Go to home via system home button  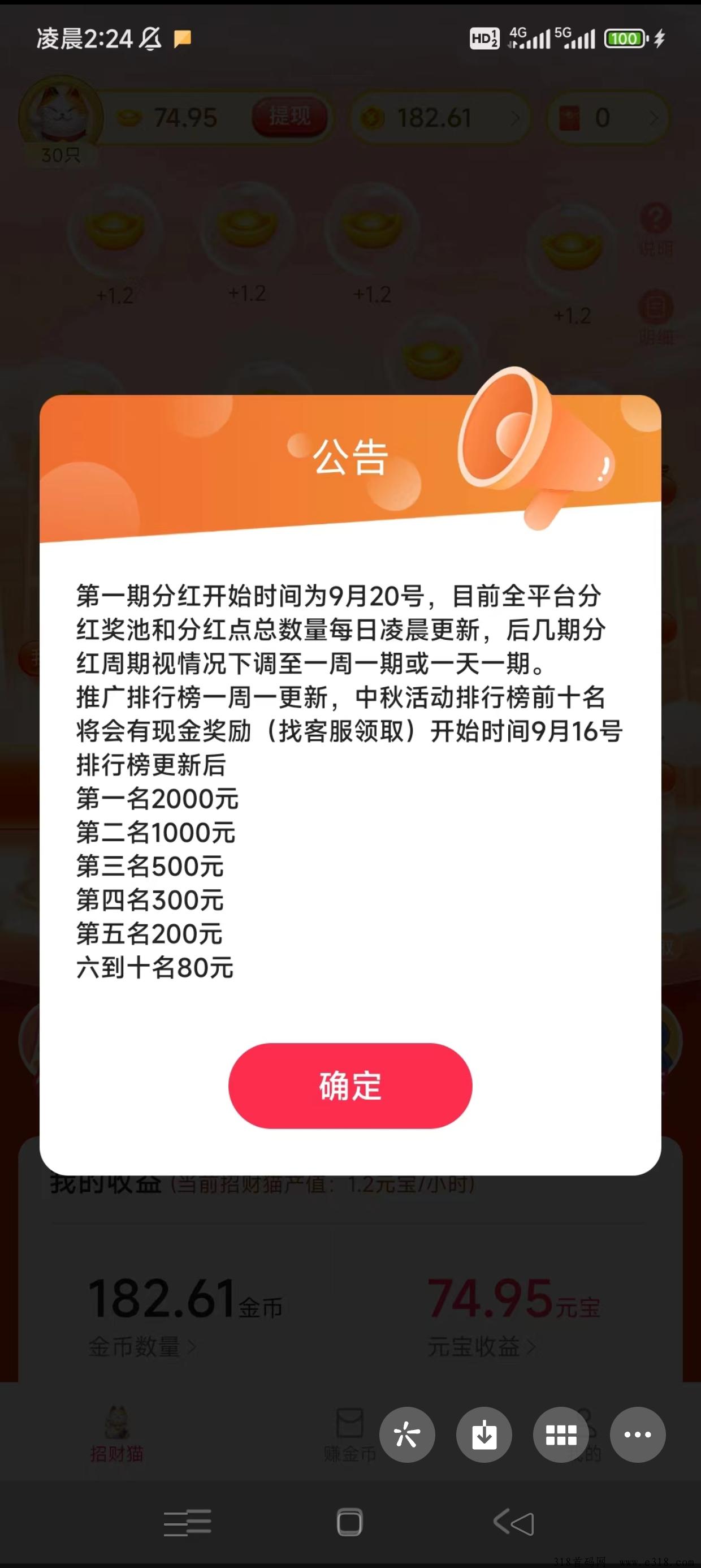[x=349, y=1523]
